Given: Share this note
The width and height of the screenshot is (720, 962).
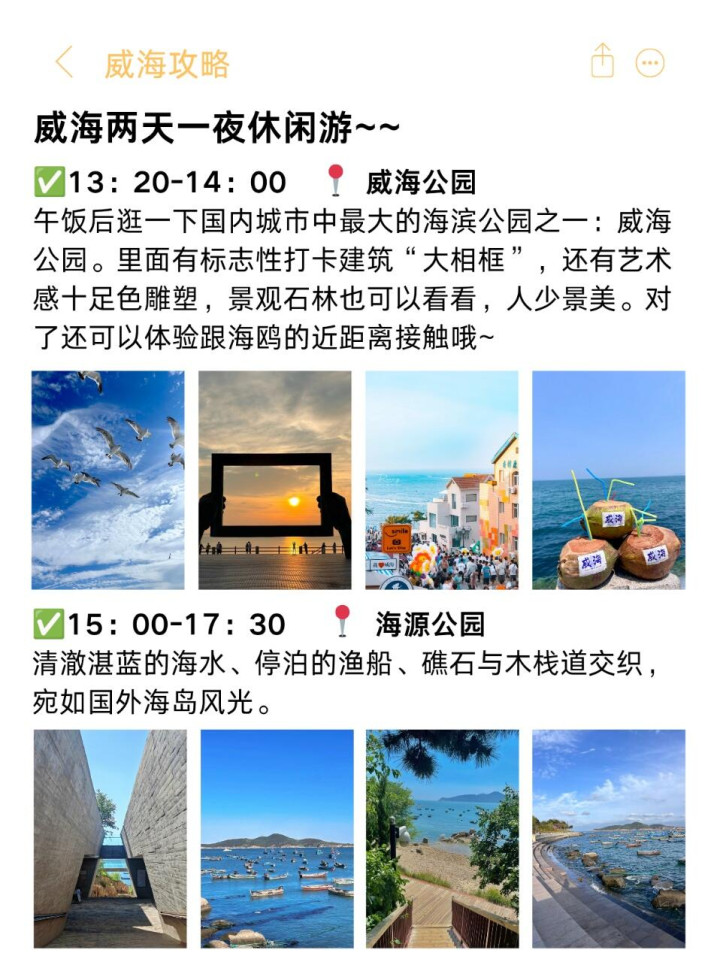Looking at the screenshot, I should pos(602,62).
